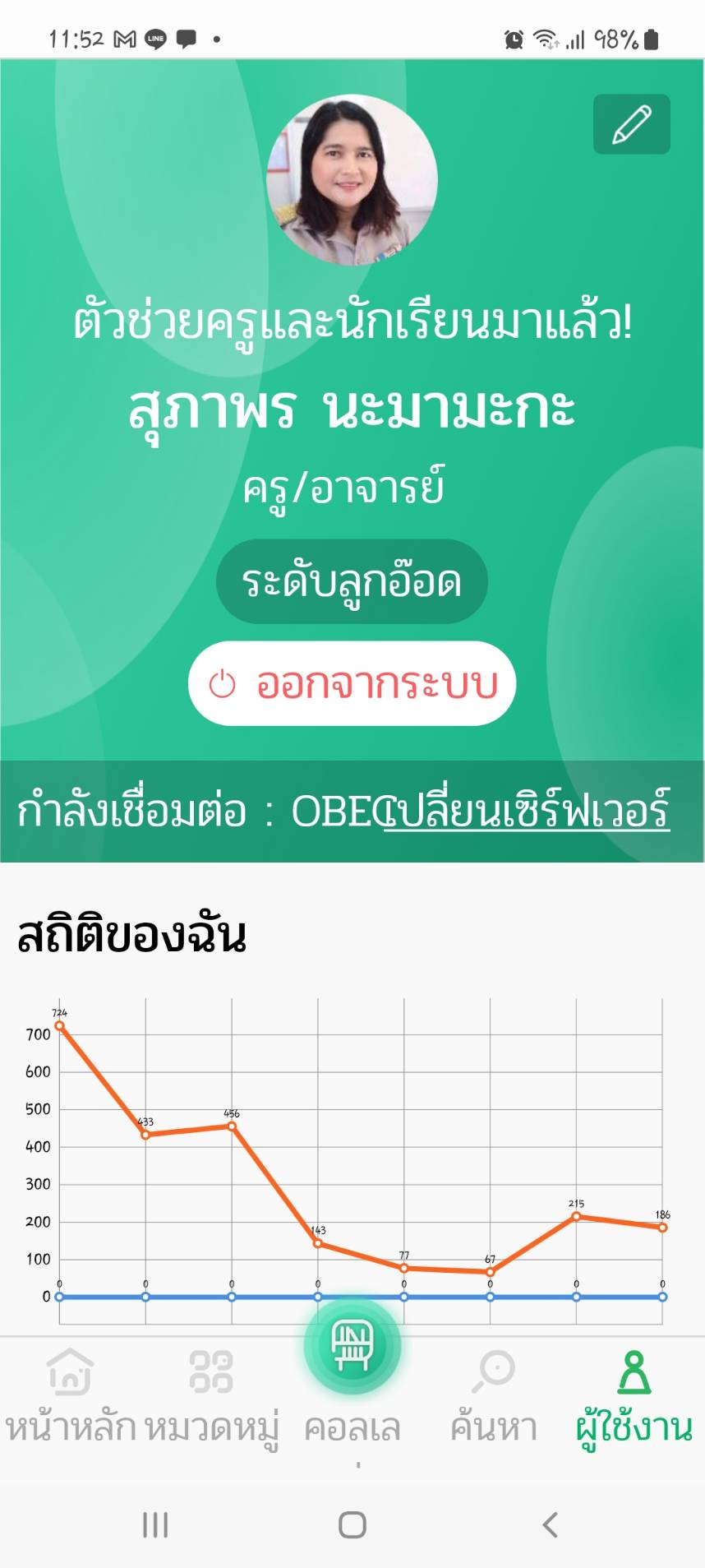Open the หมวดหมู่ categories tab
Viewport: 705px width, 1568px height.
(212, 1396)
